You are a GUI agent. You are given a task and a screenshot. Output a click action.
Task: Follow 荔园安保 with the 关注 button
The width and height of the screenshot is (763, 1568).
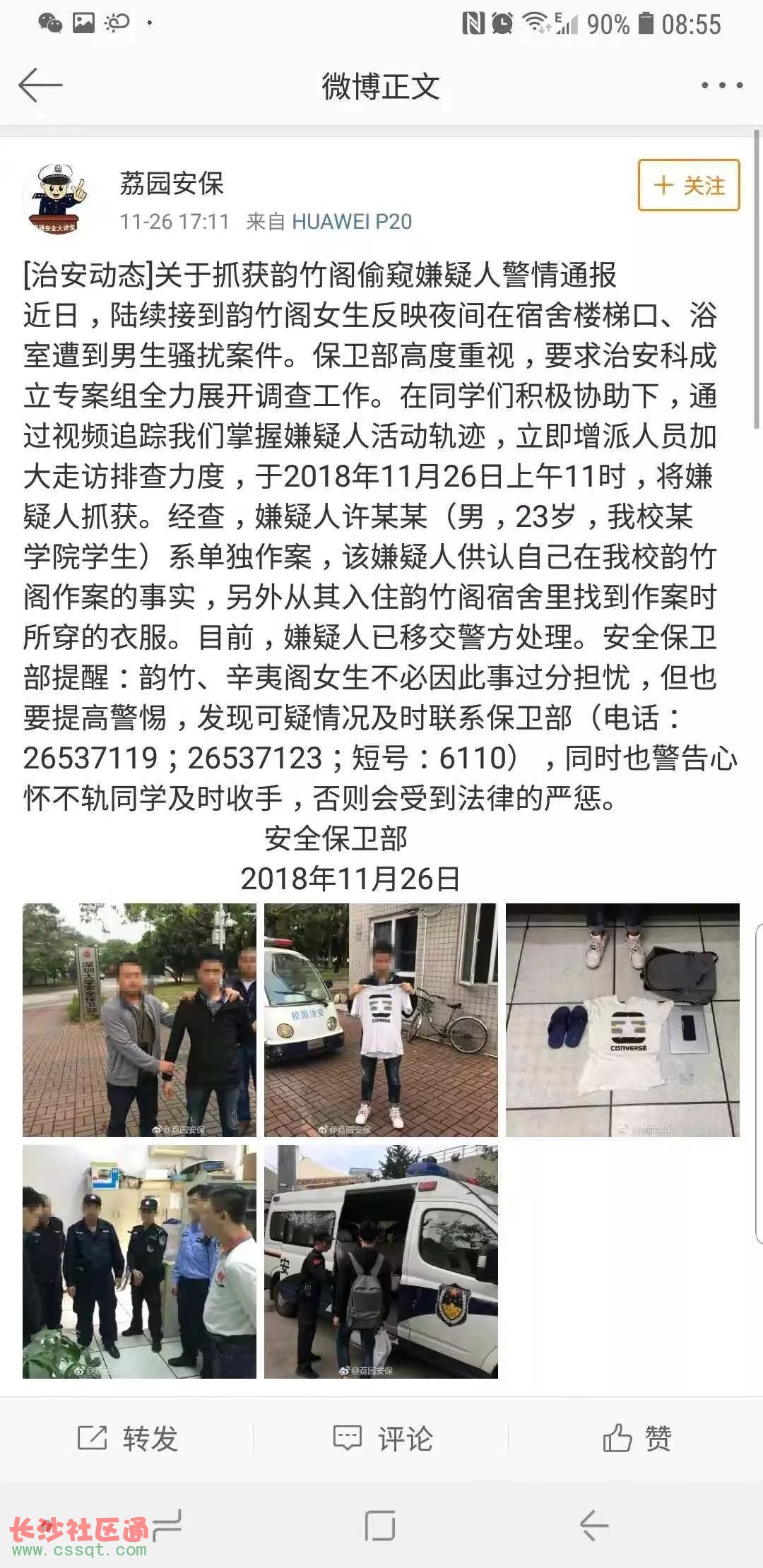(x=689, y=185)
